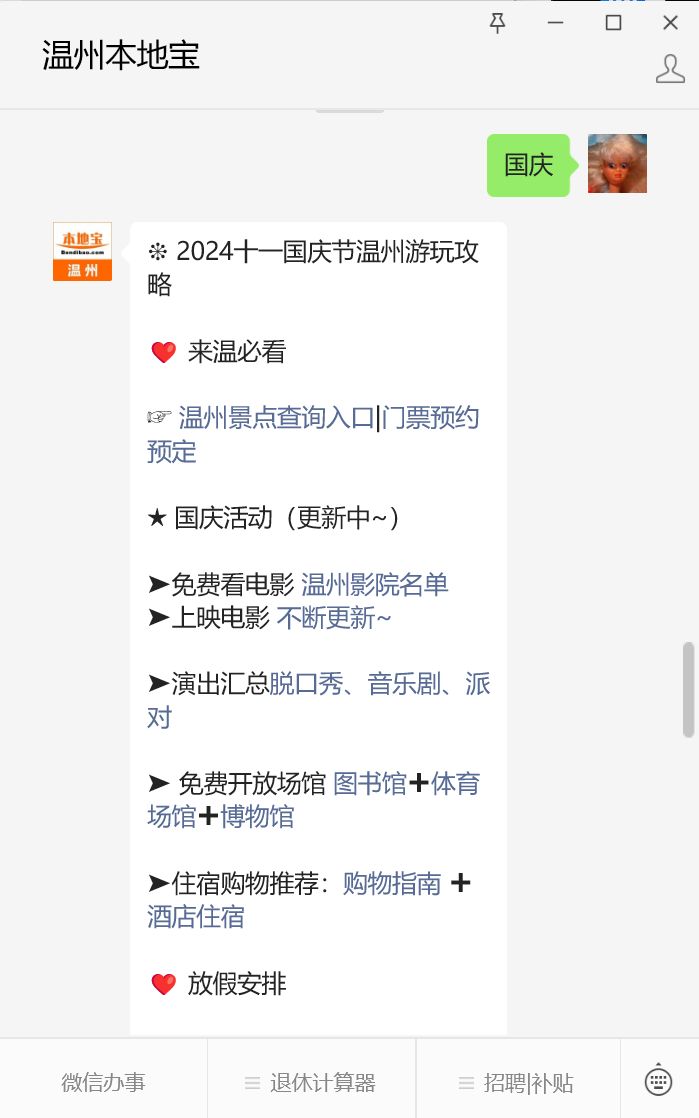Open the account profile icon

tap(669, 68)
